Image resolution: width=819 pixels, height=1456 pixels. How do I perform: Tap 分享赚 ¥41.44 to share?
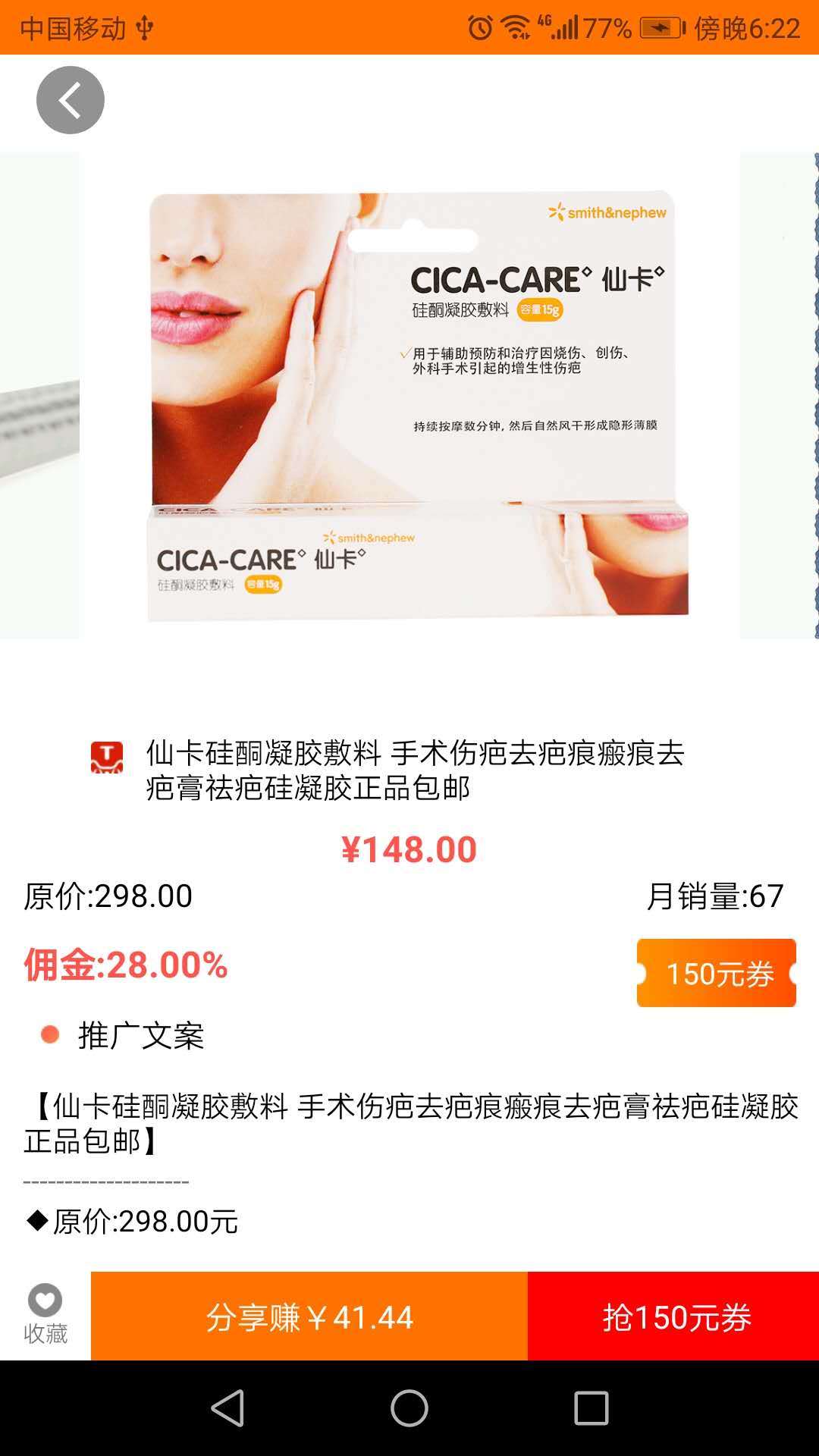(309, 1316)
